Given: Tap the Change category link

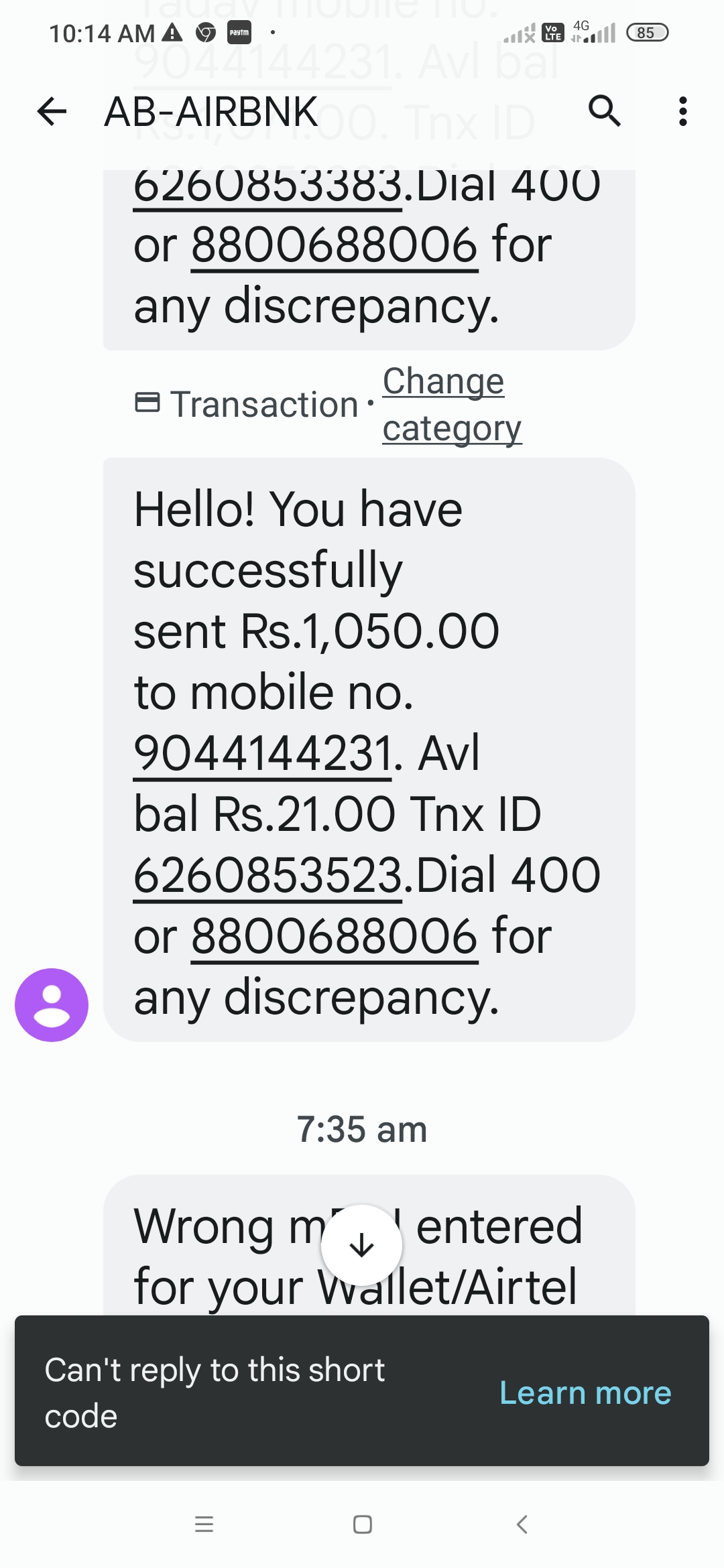Looking at the screenshot, I should click(x=452, y=404).
